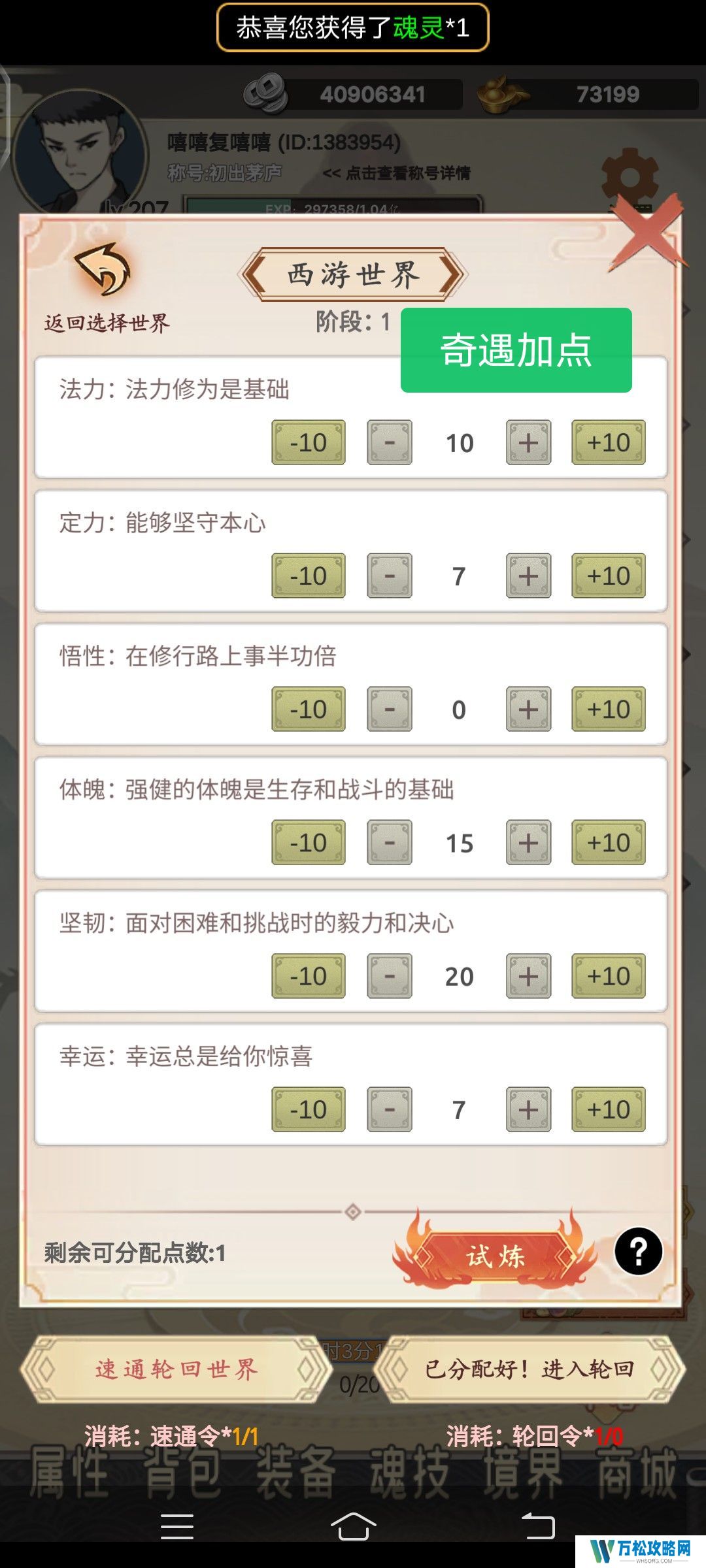Decrease 体魄 by one point

point(389,843)
